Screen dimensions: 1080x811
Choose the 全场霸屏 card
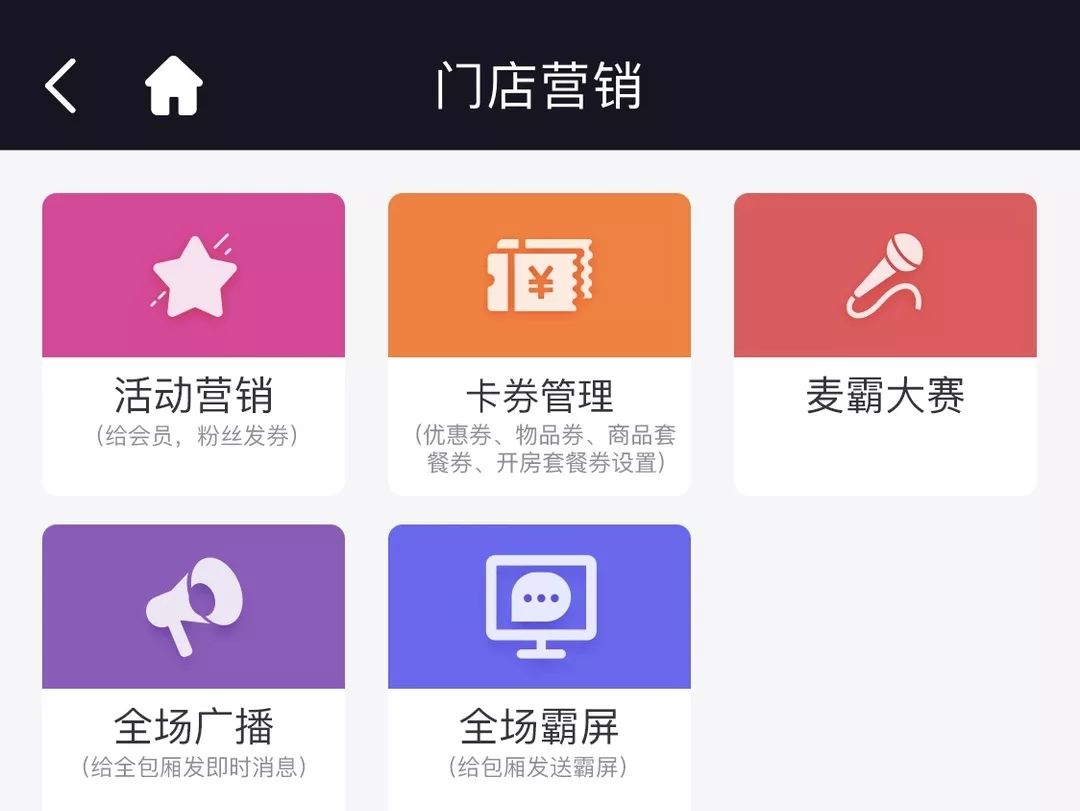pyautogui.click(x=539, y=668)
